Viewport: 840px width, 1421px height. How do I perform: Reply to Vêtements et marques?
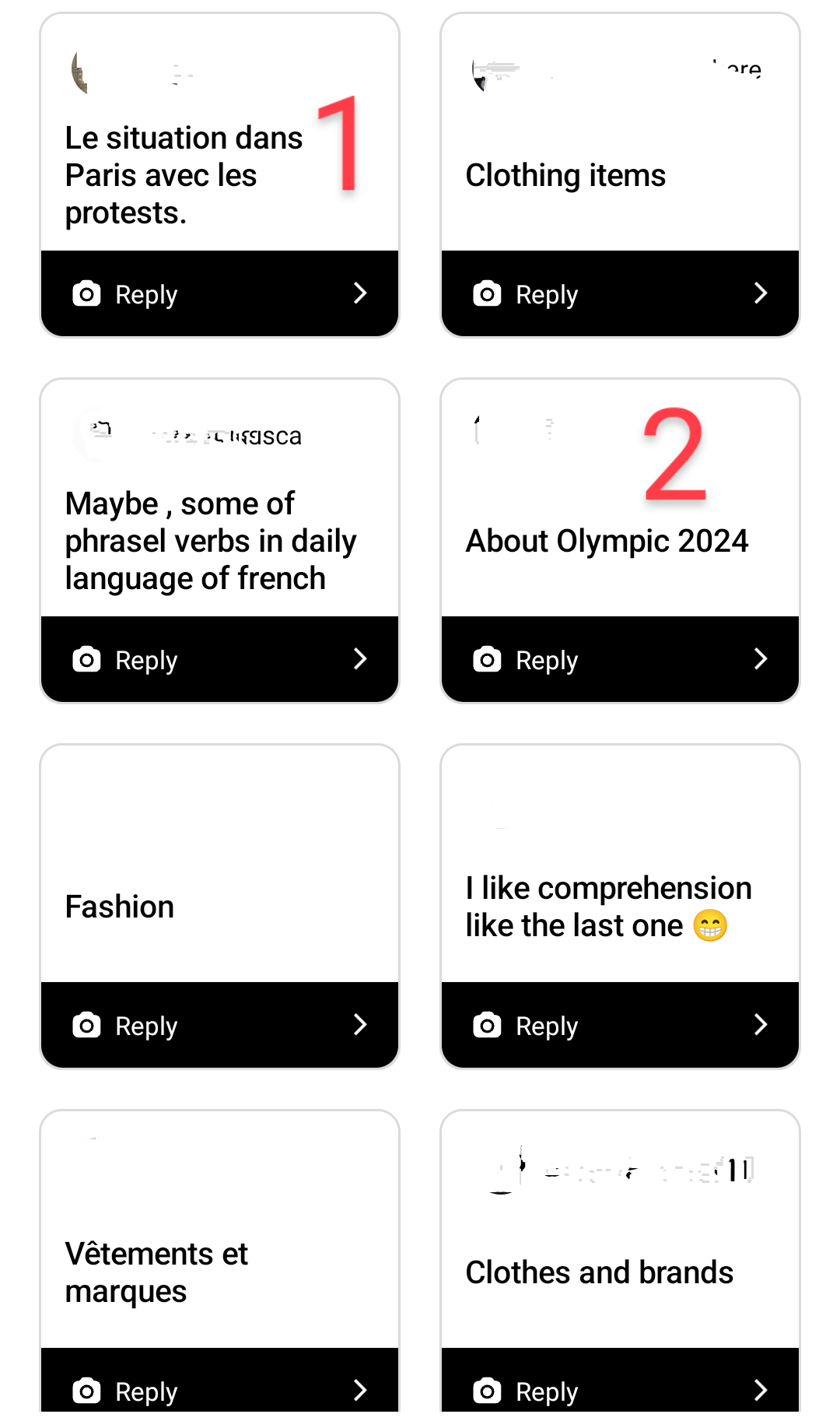tap(219, 1384)
